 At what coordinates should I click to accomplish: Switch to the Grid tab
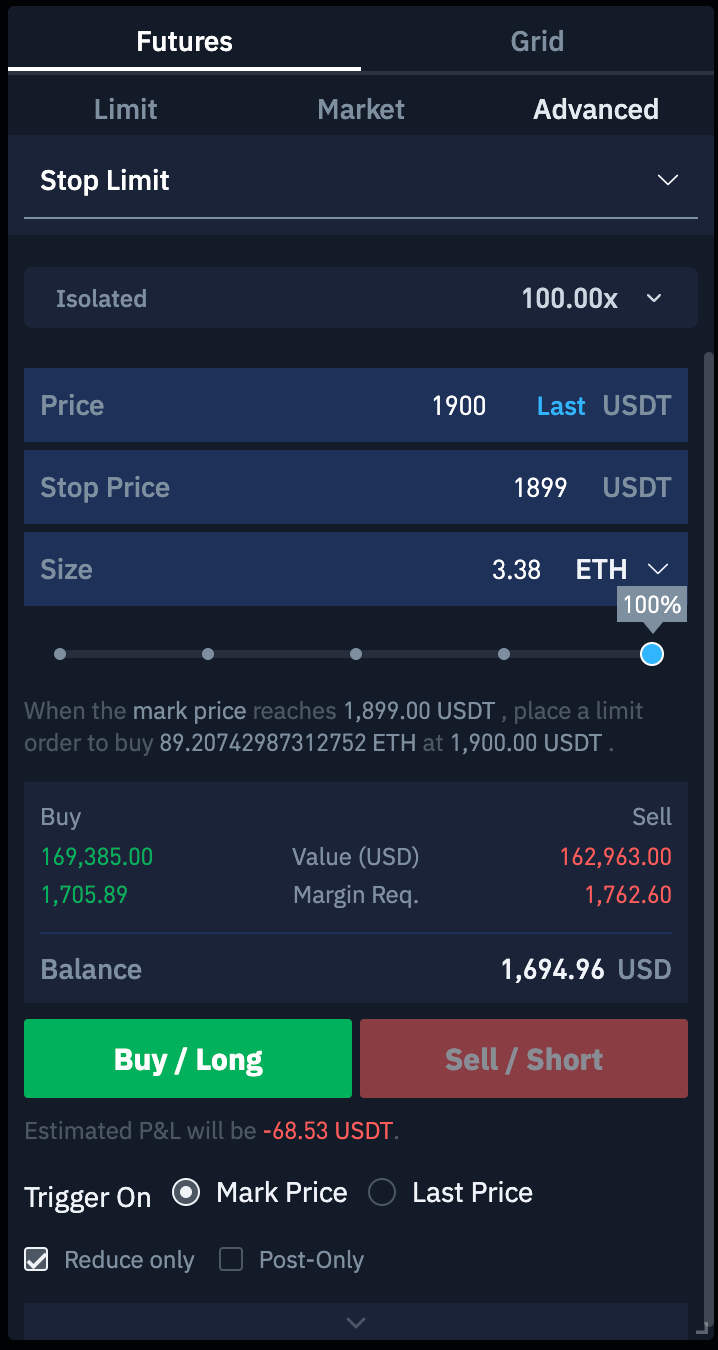coord(537,42)
